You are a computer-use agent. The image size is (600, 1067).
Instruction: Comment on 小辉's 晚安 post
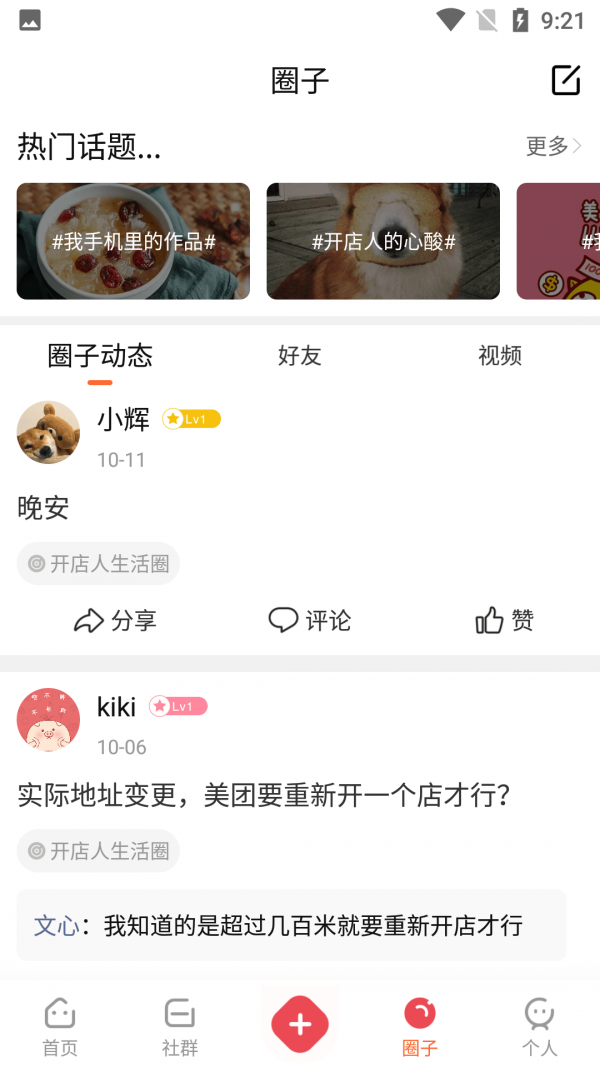click(x=310, y=621)
